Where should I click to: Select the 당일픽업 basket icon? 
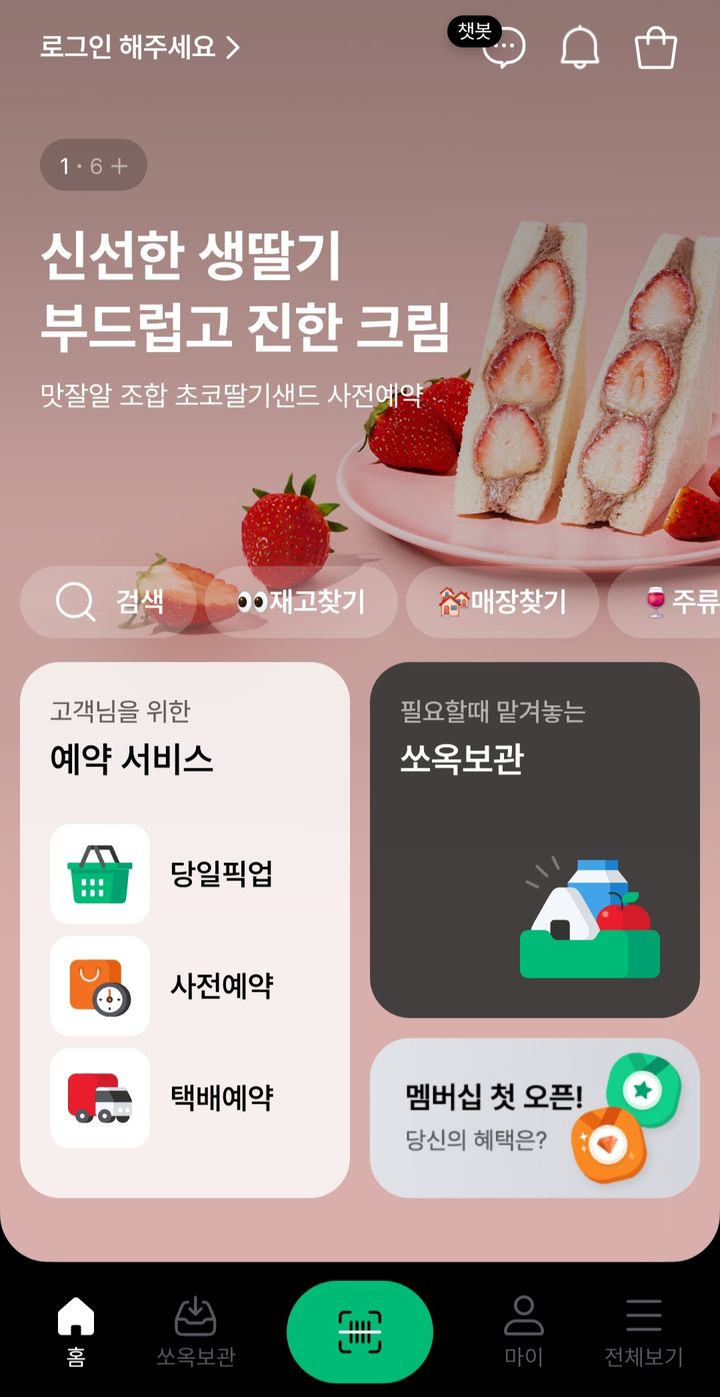98,873
